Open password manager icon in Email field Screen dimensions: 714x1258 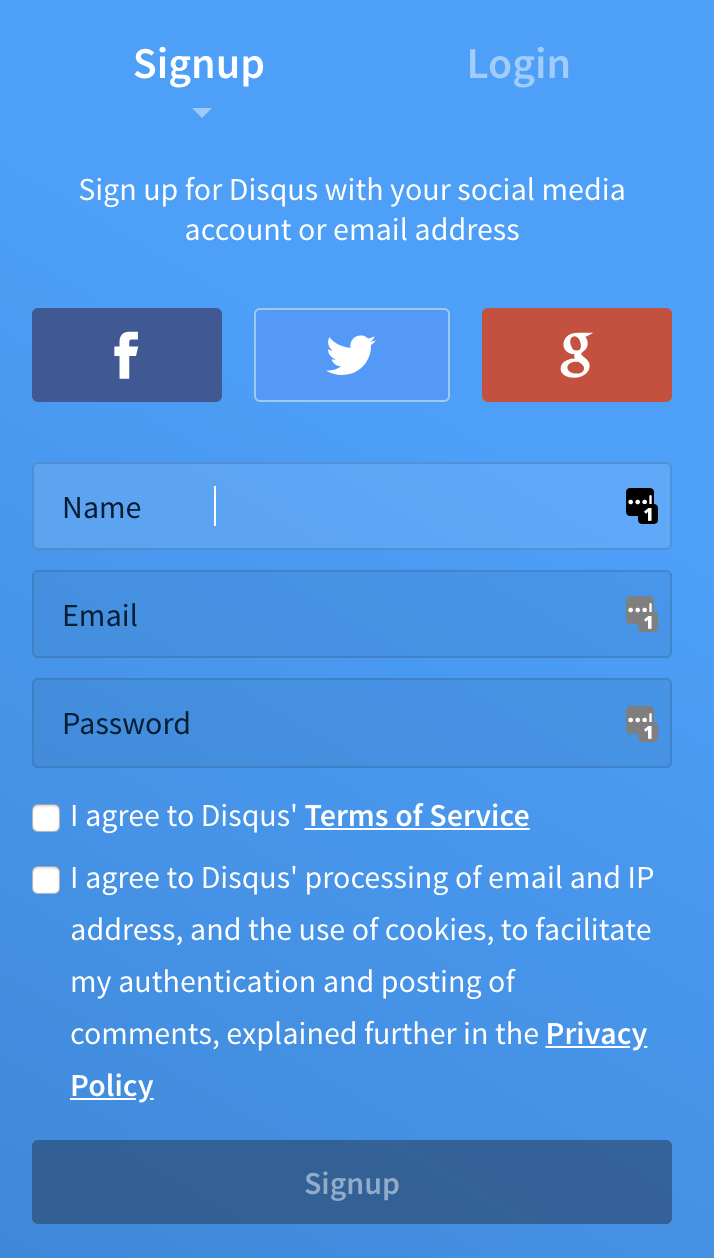pyautogui.click(x=641, y=614)
